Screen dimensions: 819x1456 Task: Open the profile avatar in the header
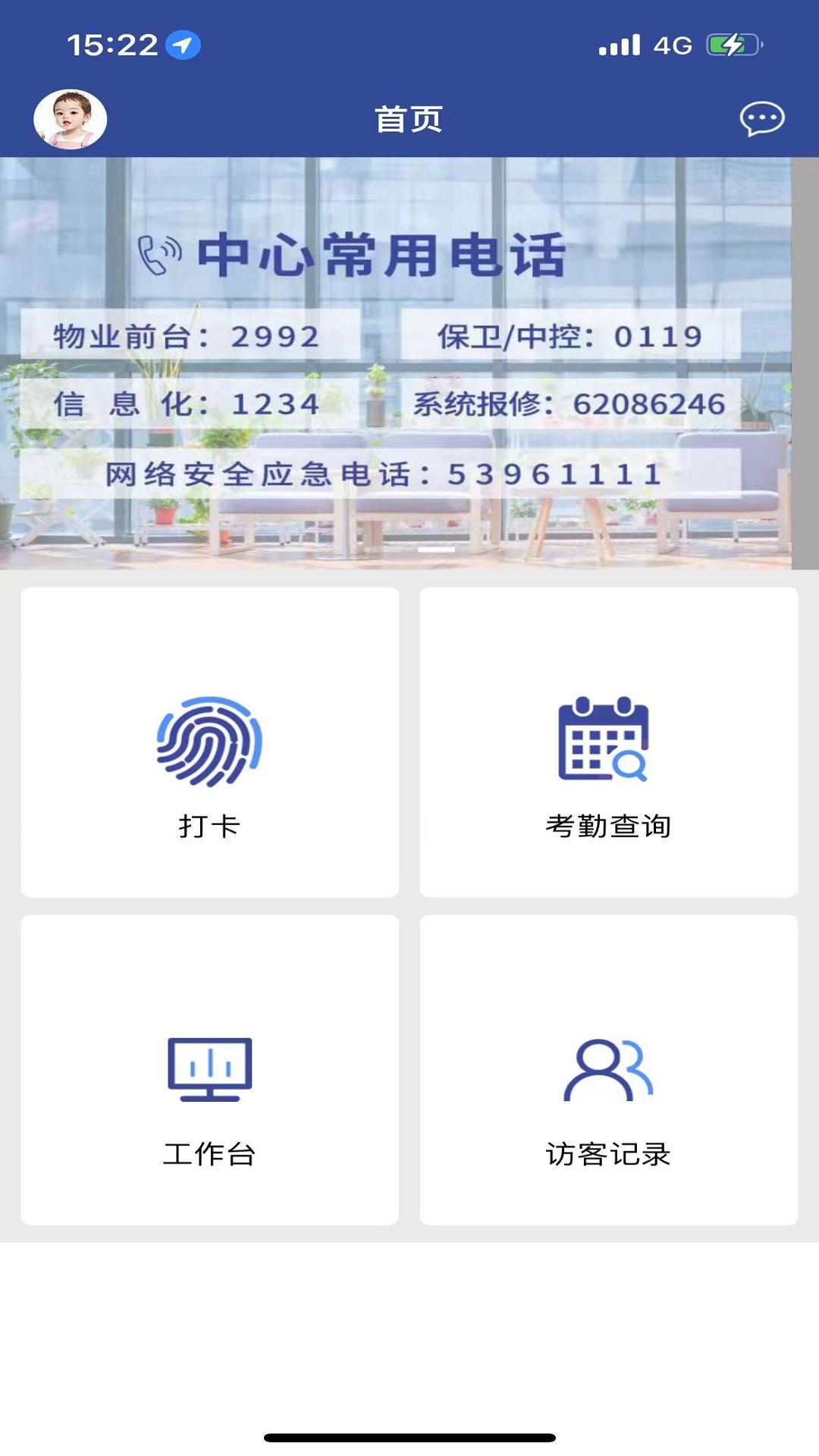point(70,119)
